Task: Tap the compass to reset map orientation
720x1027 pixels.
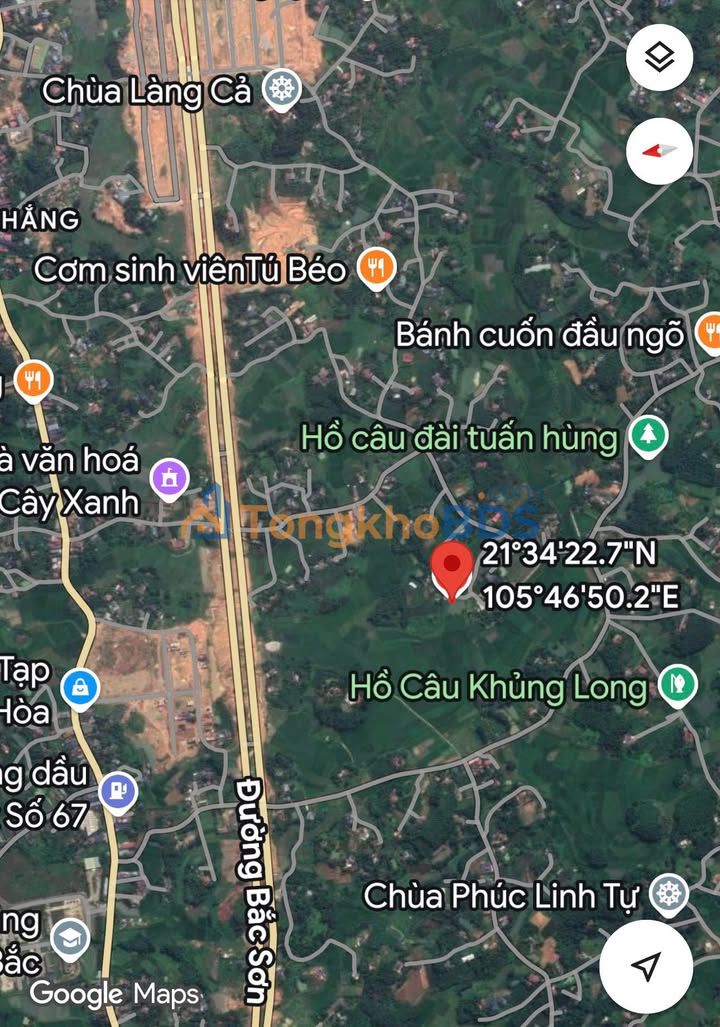Action: [659, 151]
